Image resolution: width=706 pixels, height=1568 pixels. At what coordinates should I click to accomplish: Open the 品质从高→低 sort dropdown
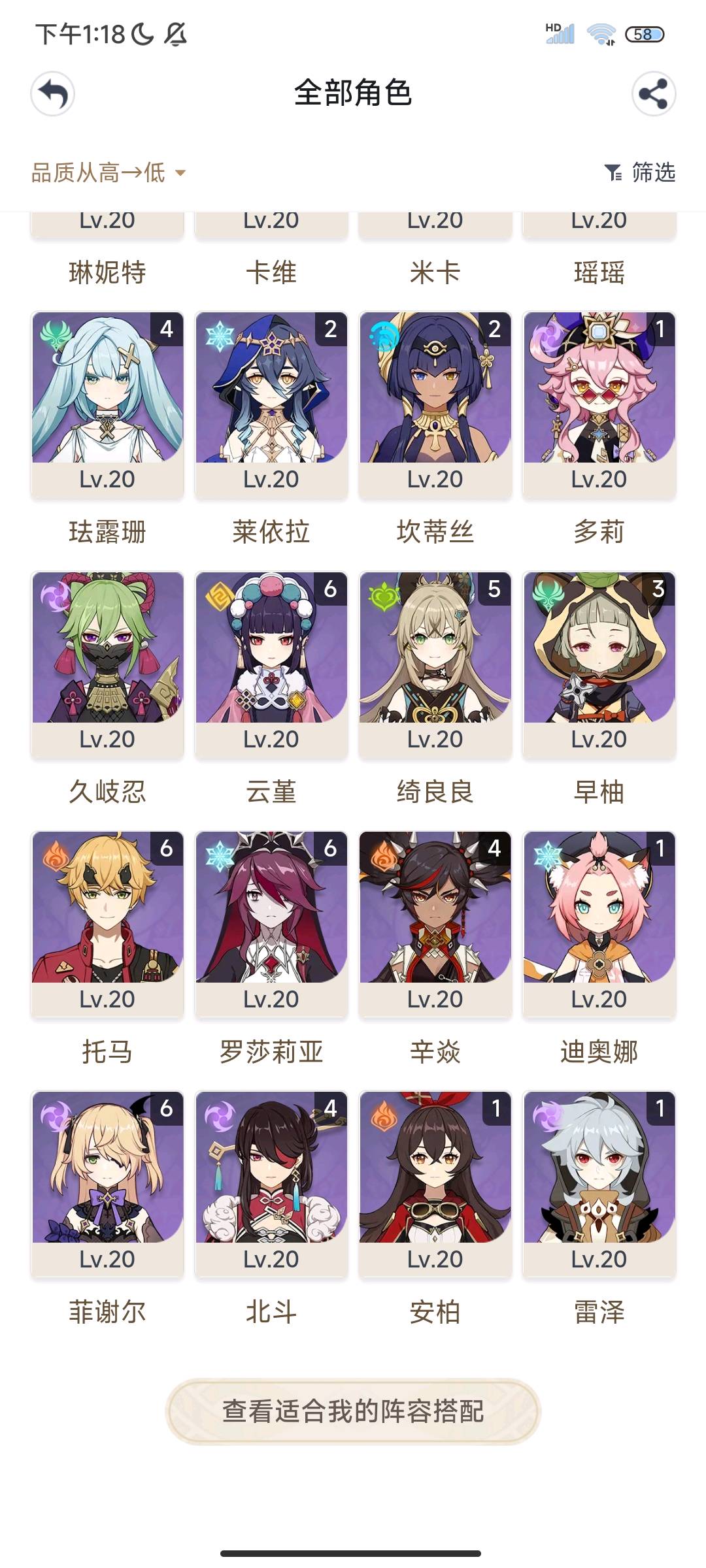[x=109, y=173]
